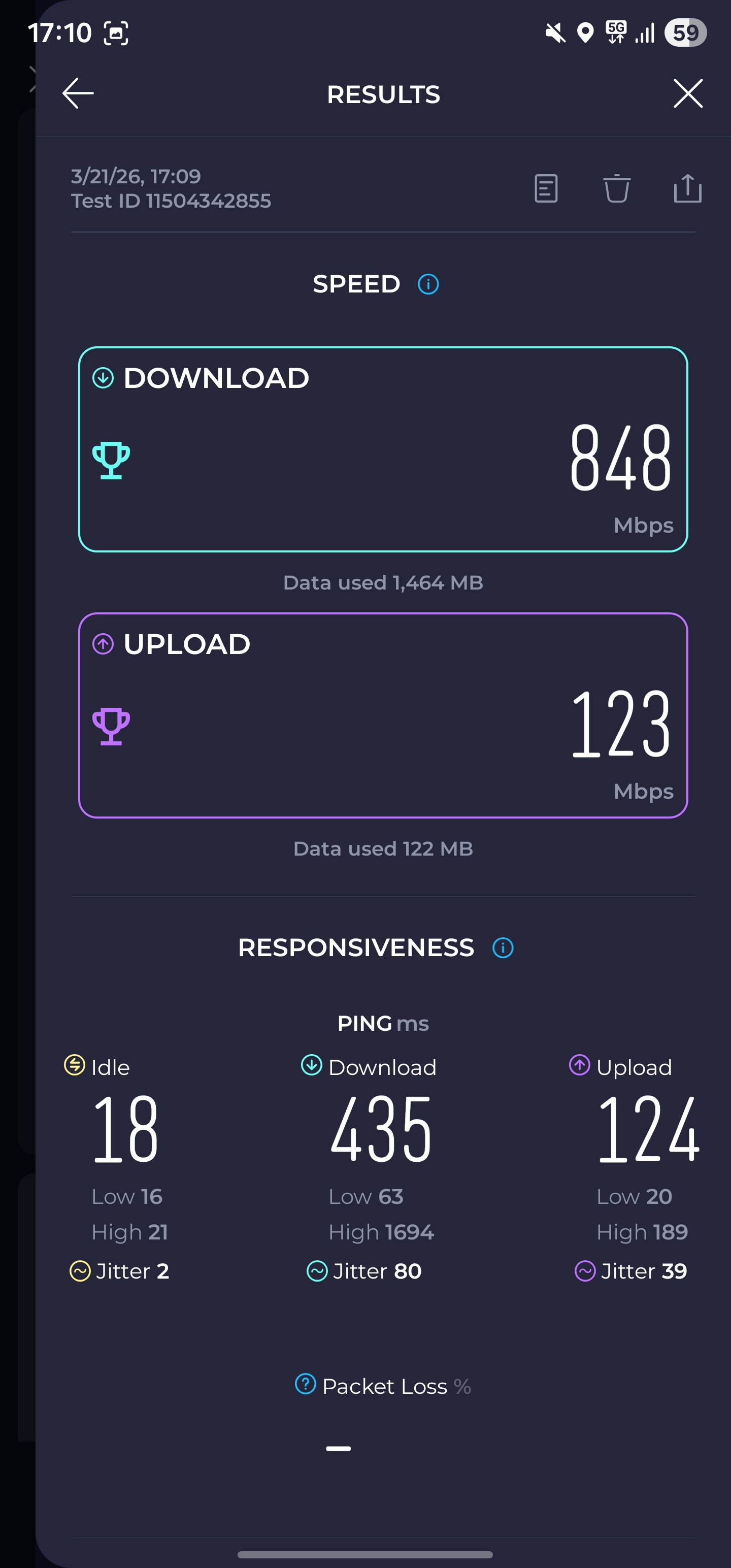This screenshot has height=1568, width=731.
Task: Share this speed test result
Action: 688,188
